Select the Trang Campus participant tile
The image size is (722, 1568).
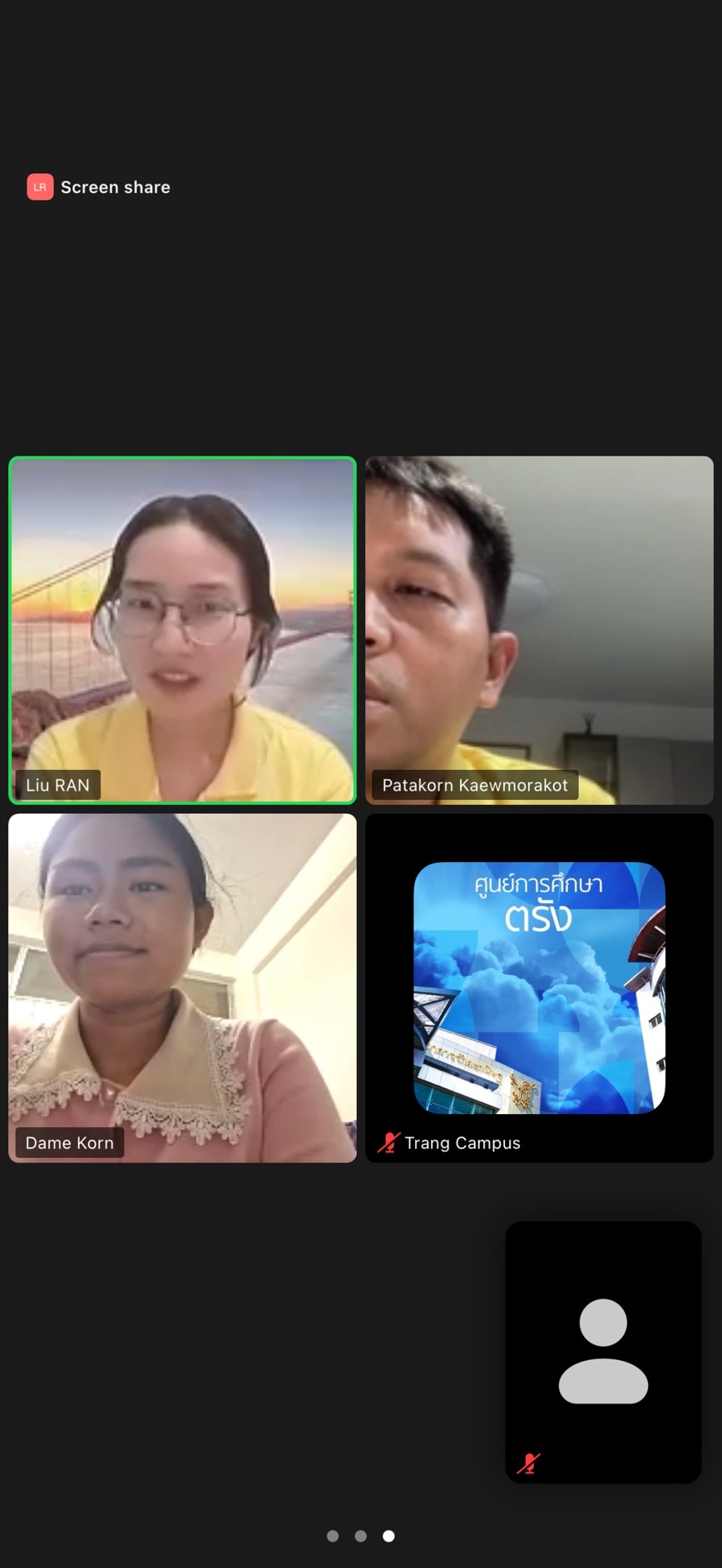539,988
